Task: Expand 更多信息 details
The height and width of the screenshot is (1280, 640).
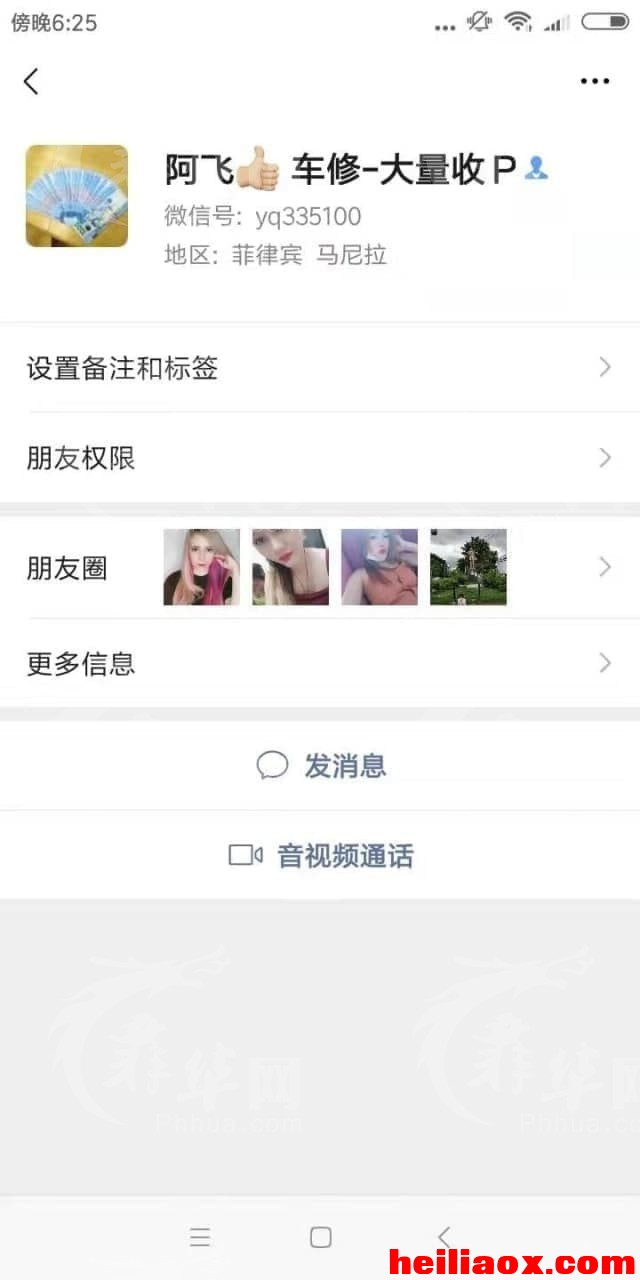Action: click(x=320, y=663)
